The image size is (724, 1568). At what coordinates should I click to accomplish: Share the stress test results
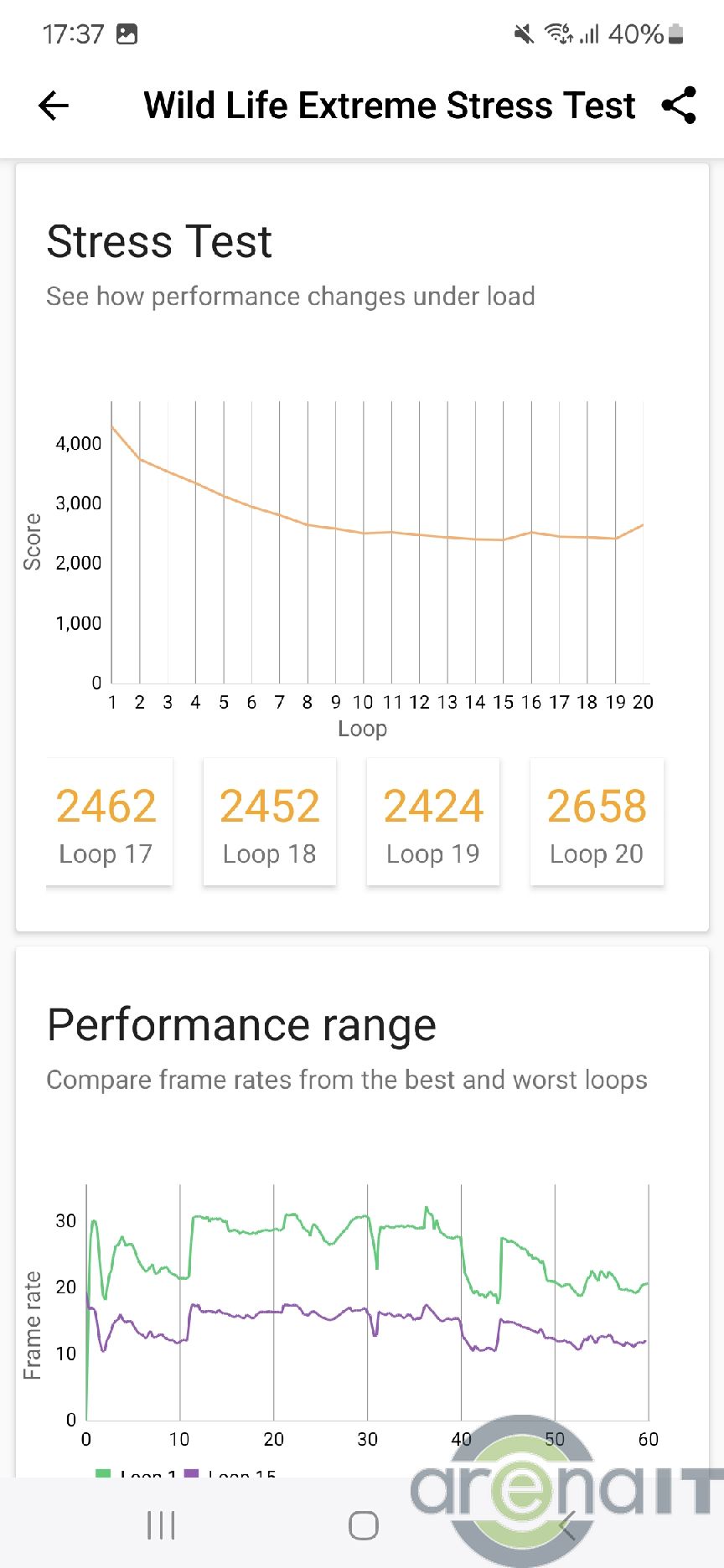coord(679,106)
